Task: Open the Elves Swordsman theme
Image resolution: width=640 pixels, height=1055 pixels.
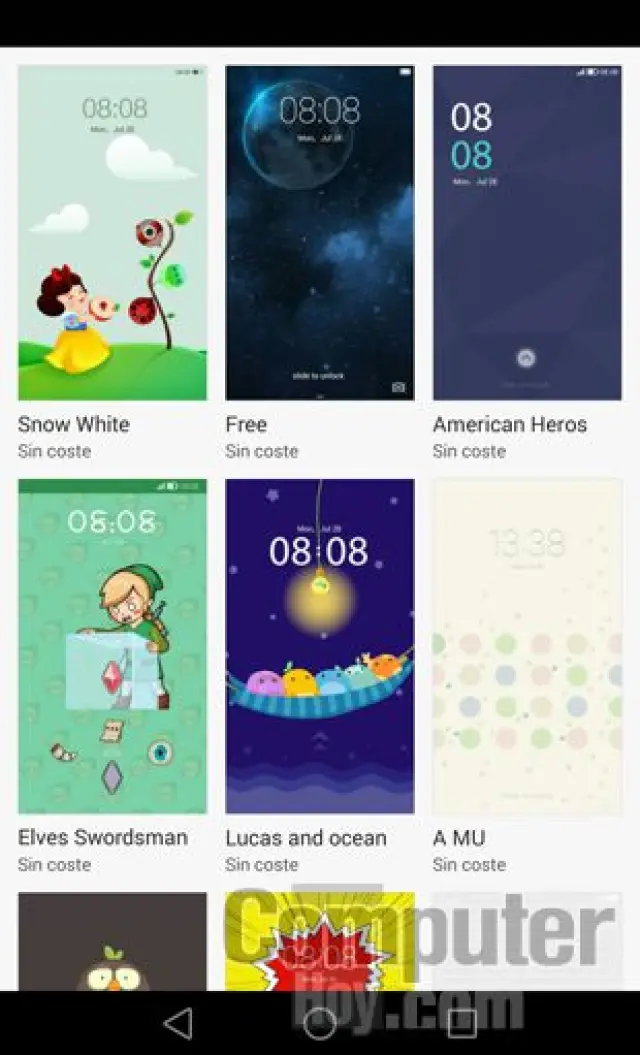Action: pyautogui.click(x=112, y=646)
